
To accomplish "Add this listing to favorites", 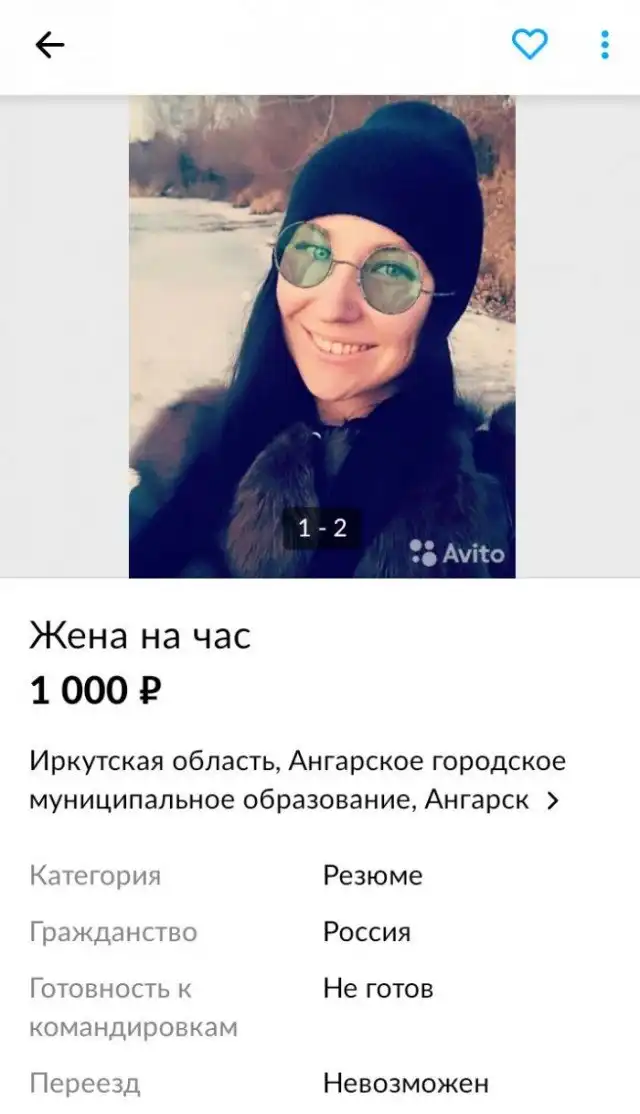I will (529, 44).
